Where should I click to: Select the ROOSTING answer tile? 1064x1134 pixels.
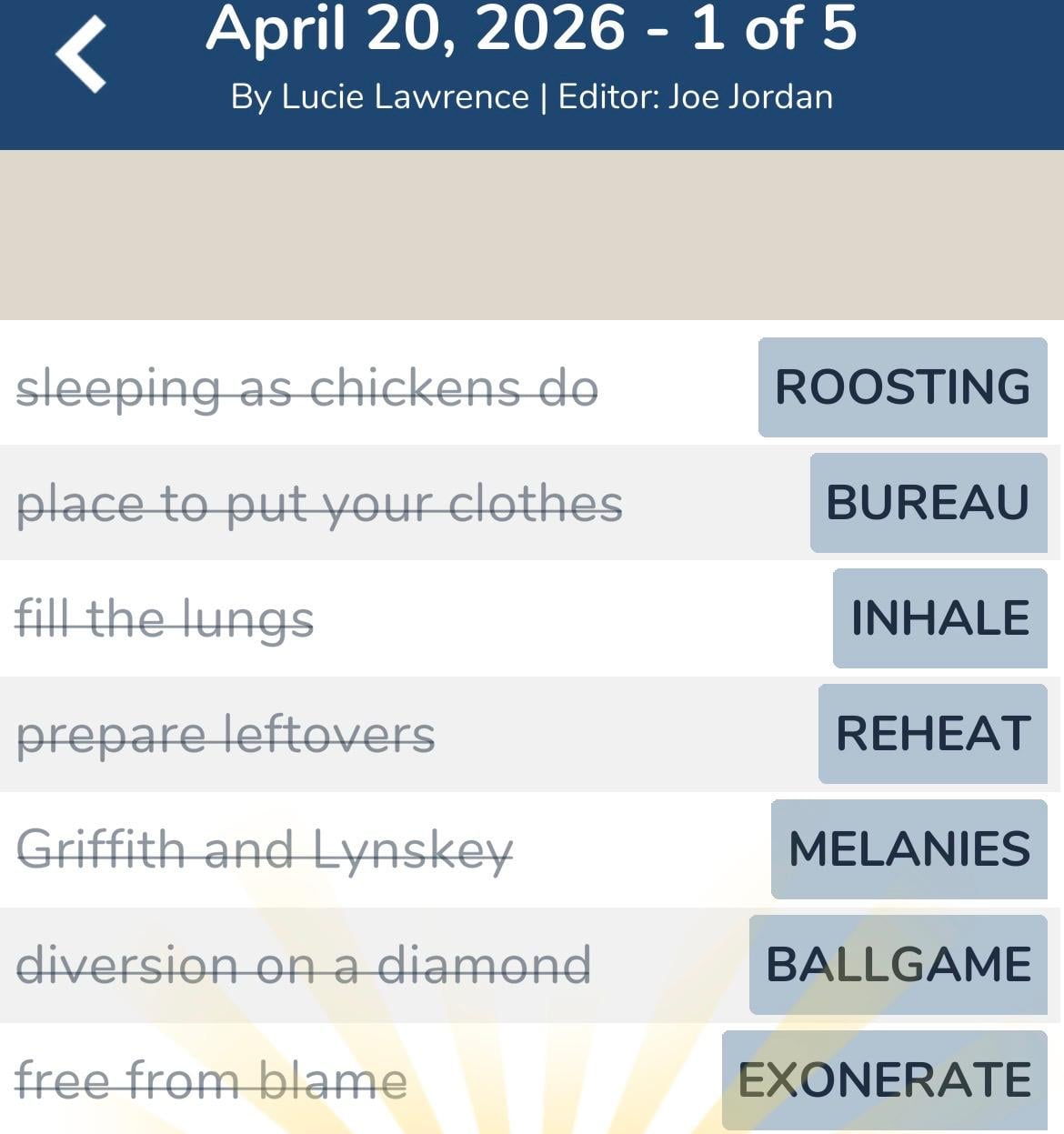[x=901, y=387]
